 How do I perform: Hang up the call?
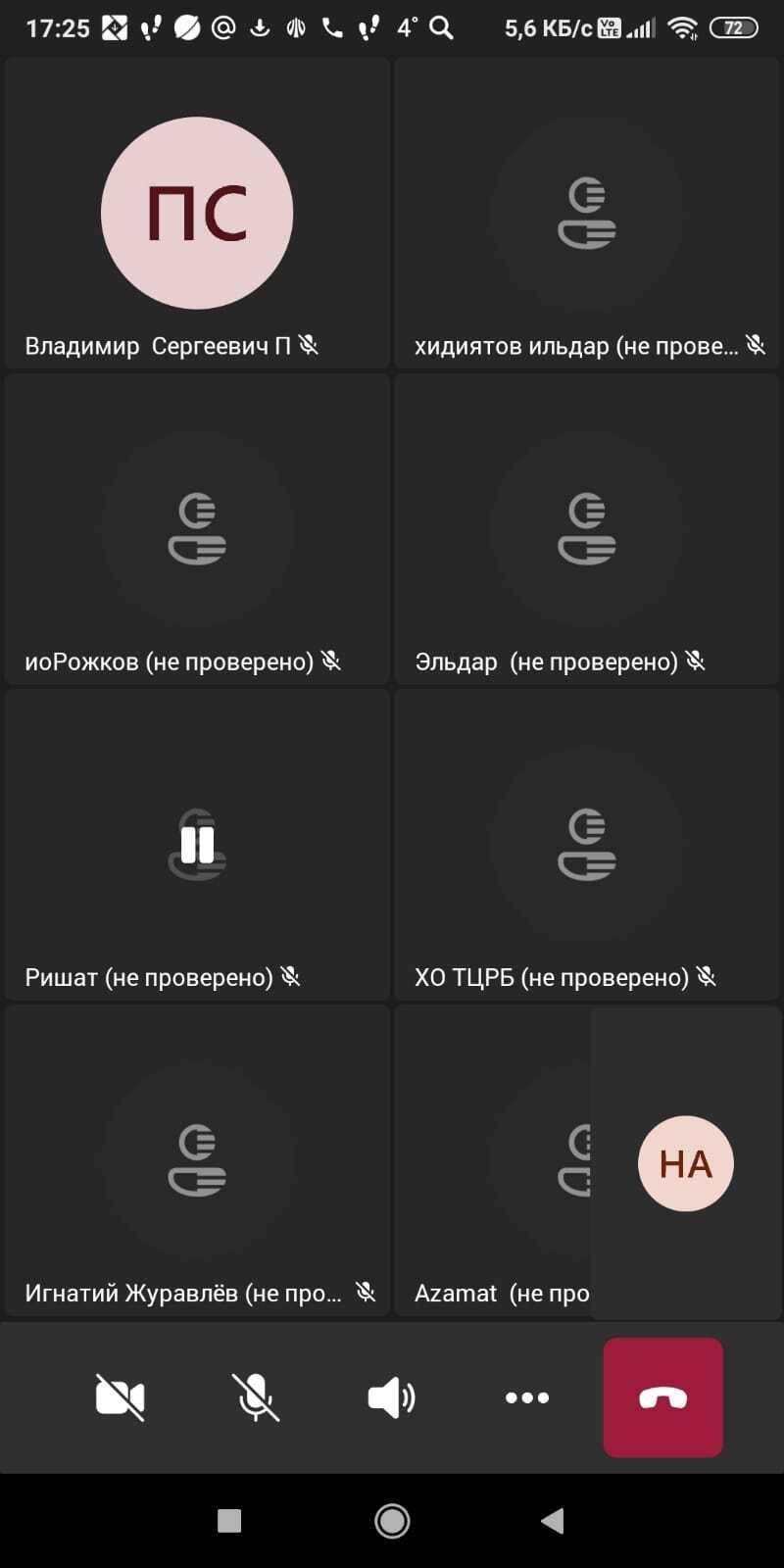tap(663, 1396)
